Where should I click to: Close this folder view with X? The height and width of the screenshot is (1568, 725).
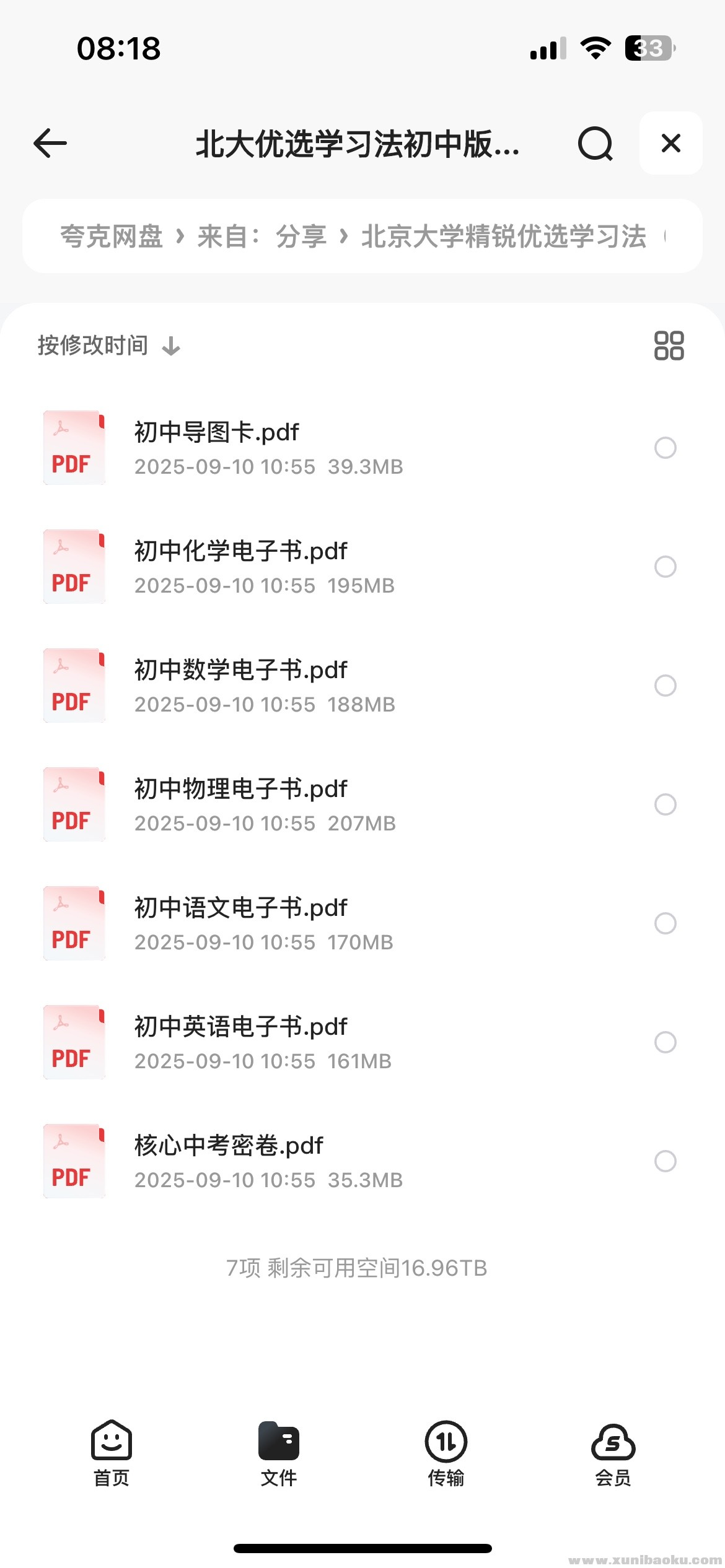(670, 144)
